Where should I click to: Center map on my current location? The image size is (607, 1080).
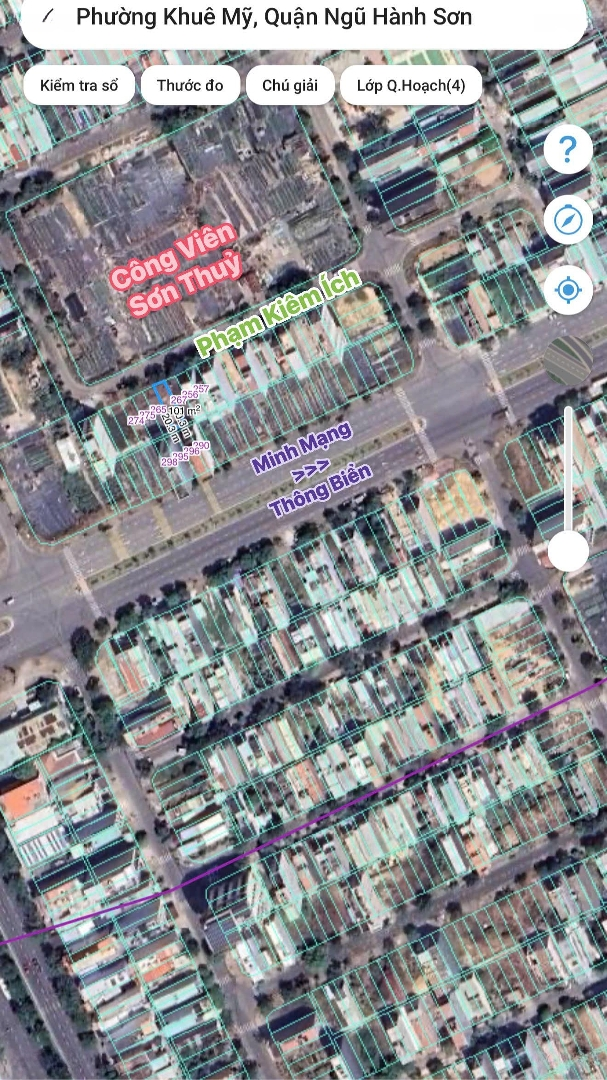point(568,290)
